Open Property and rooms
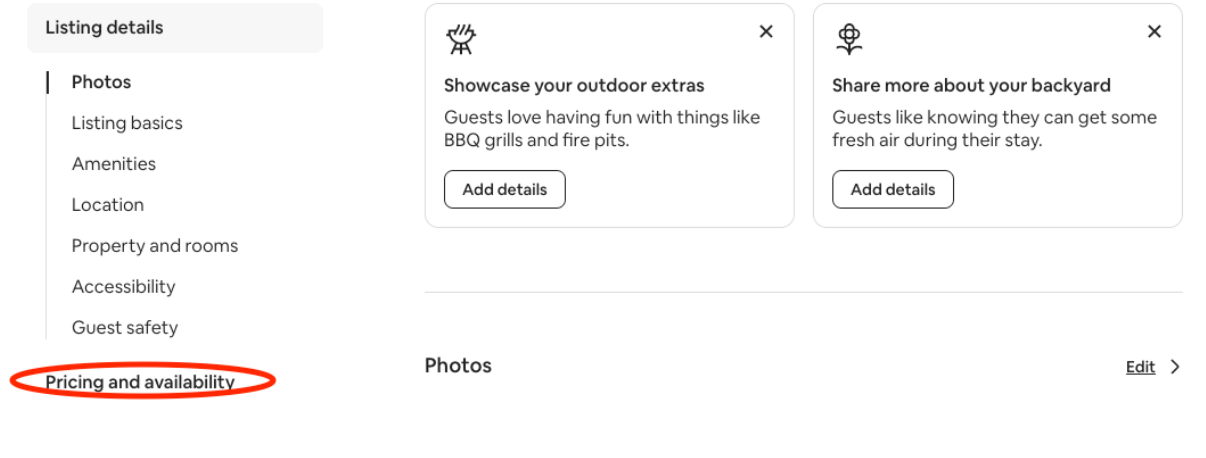Image resolution: width=1206 pixels, height=458 pixels. tap(155, 246)
